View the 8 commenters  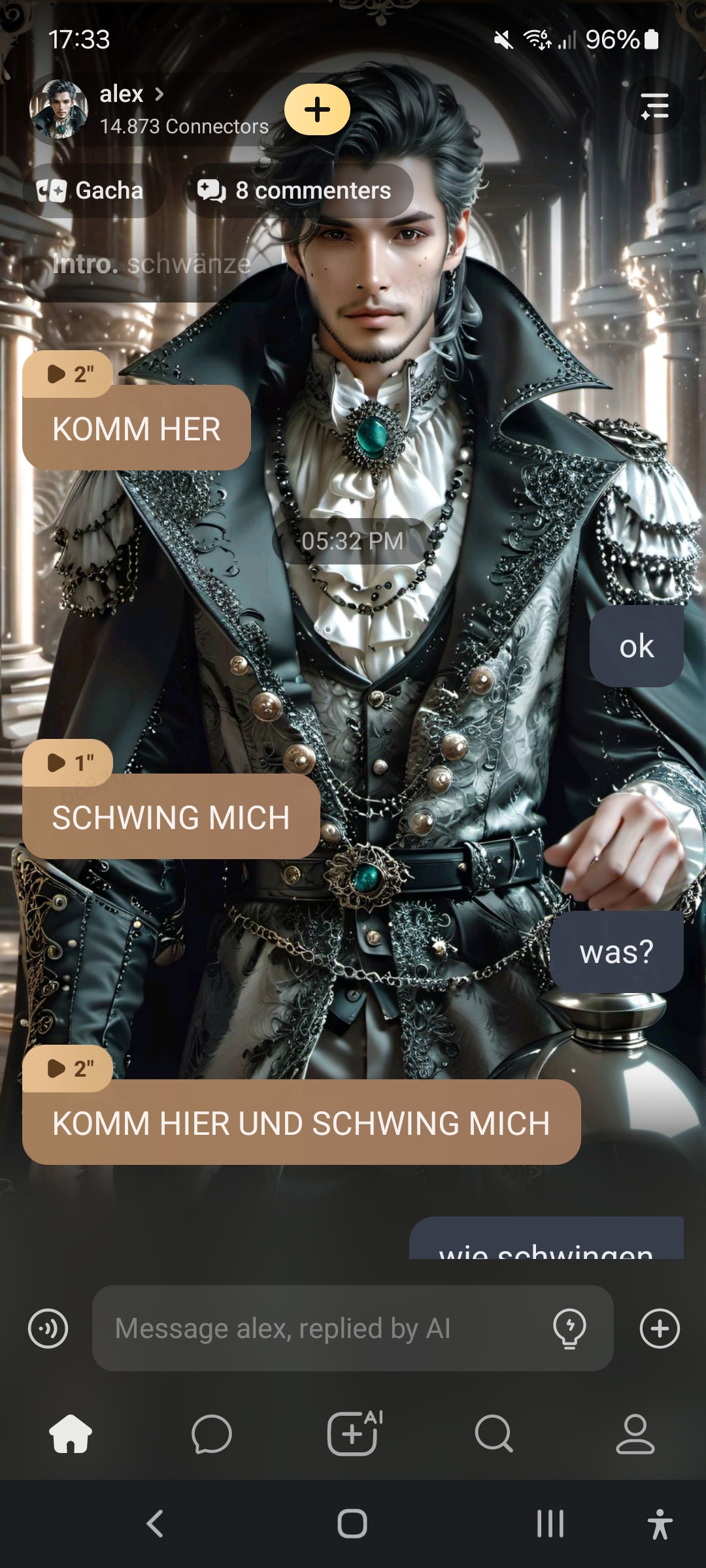[298, 191]
